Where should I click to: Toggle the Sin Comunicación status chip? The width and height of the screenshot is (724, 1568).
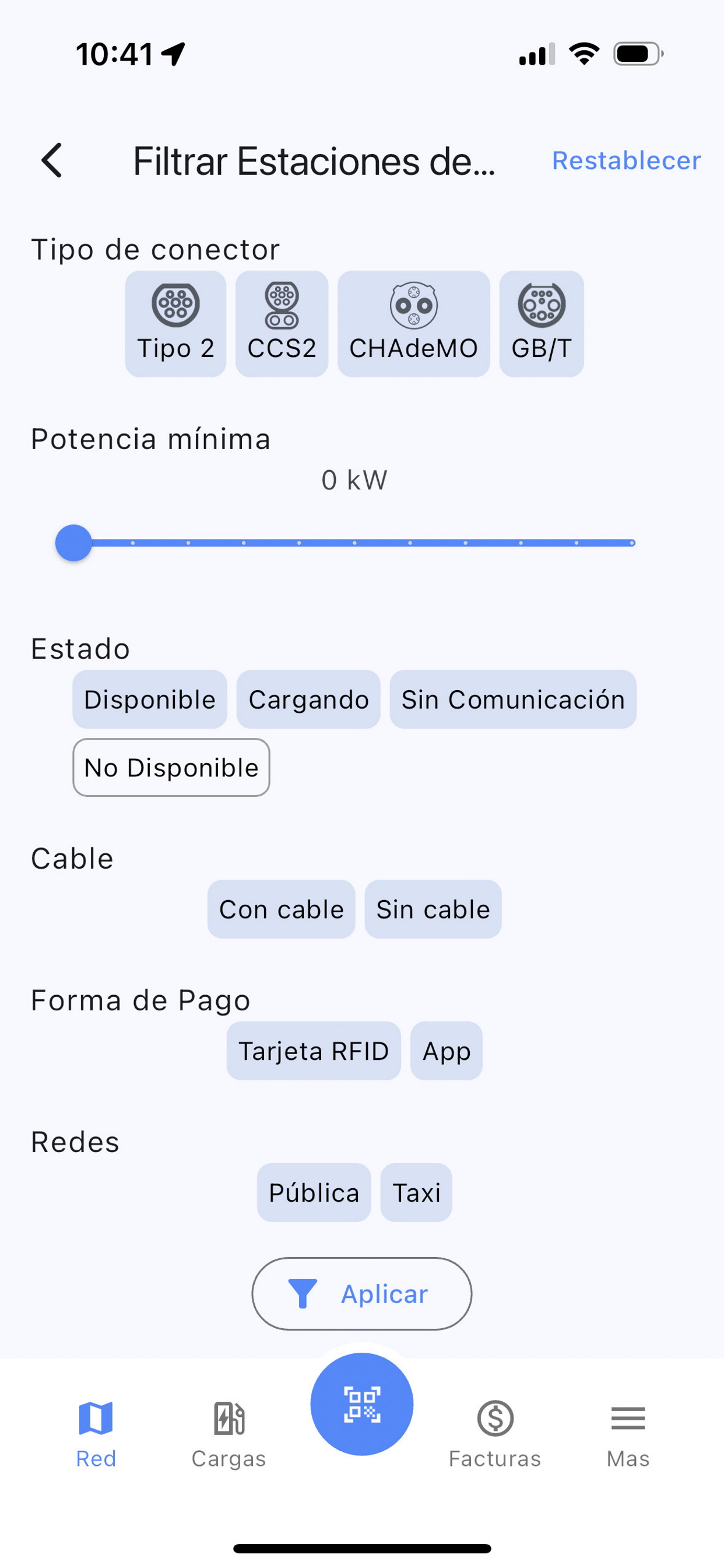pyautogui.click(x=513, y=699)
